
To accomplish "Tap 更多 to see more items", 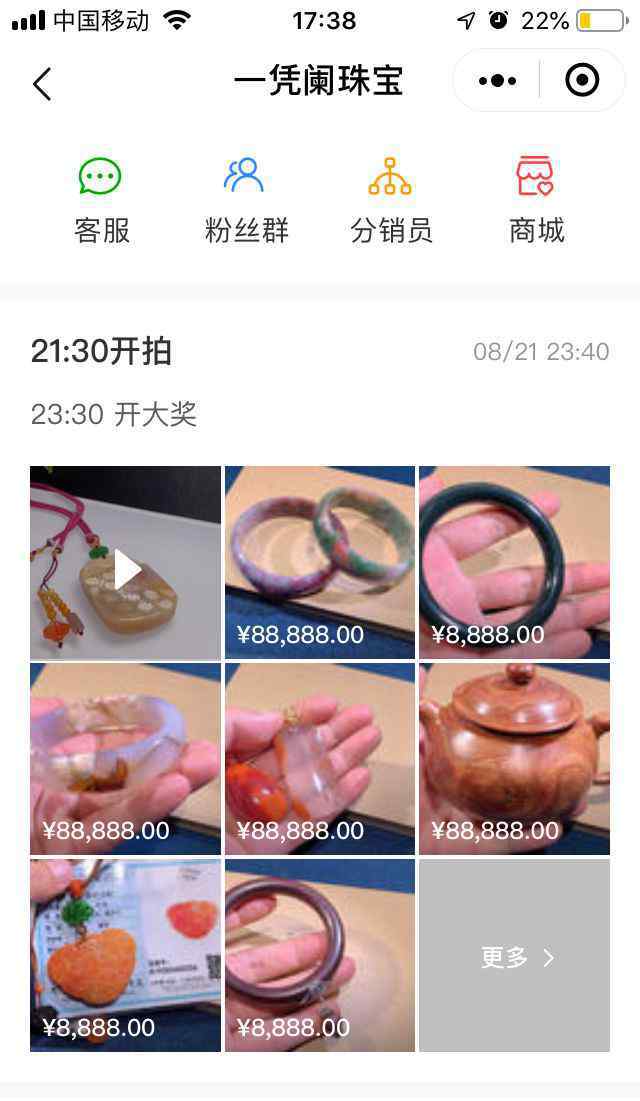I will 514,956.
